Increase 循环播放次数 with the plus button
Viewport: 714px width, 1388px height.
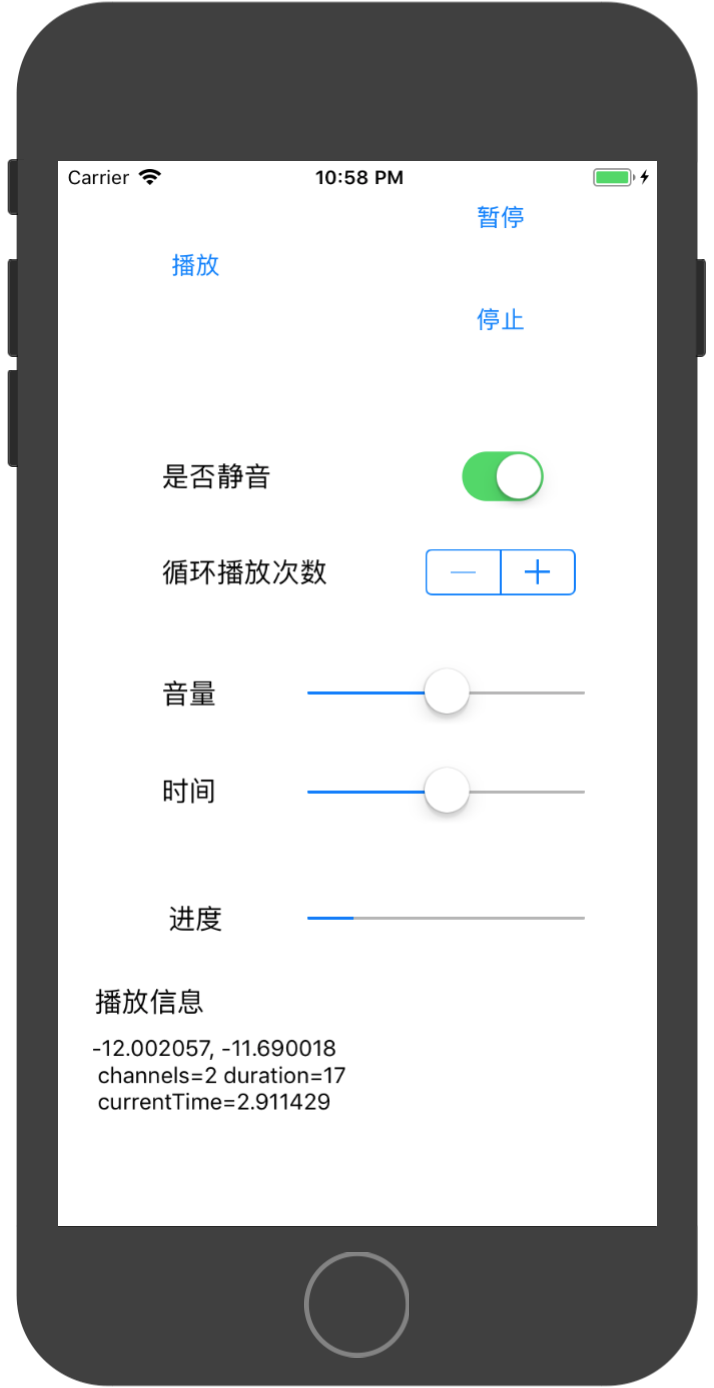click(538, 572)
